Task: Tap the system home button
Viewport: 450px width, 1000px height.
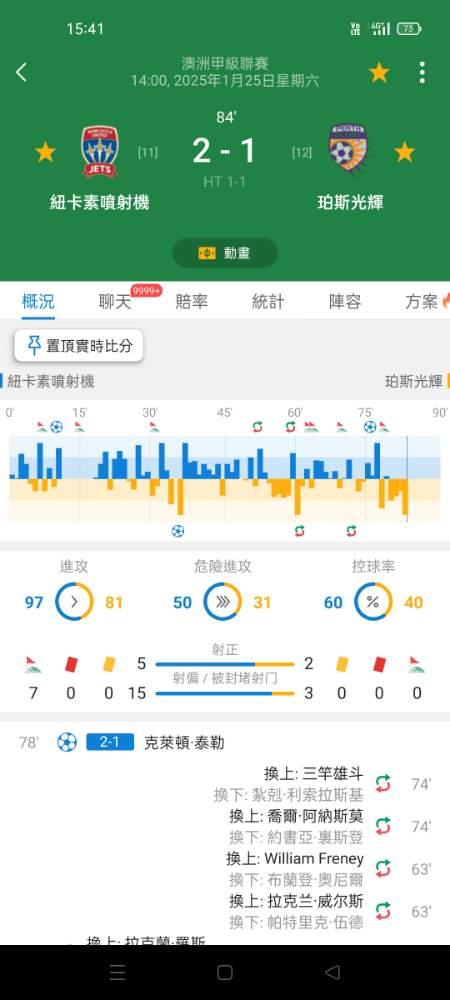Action: click(x=225, y=973)
